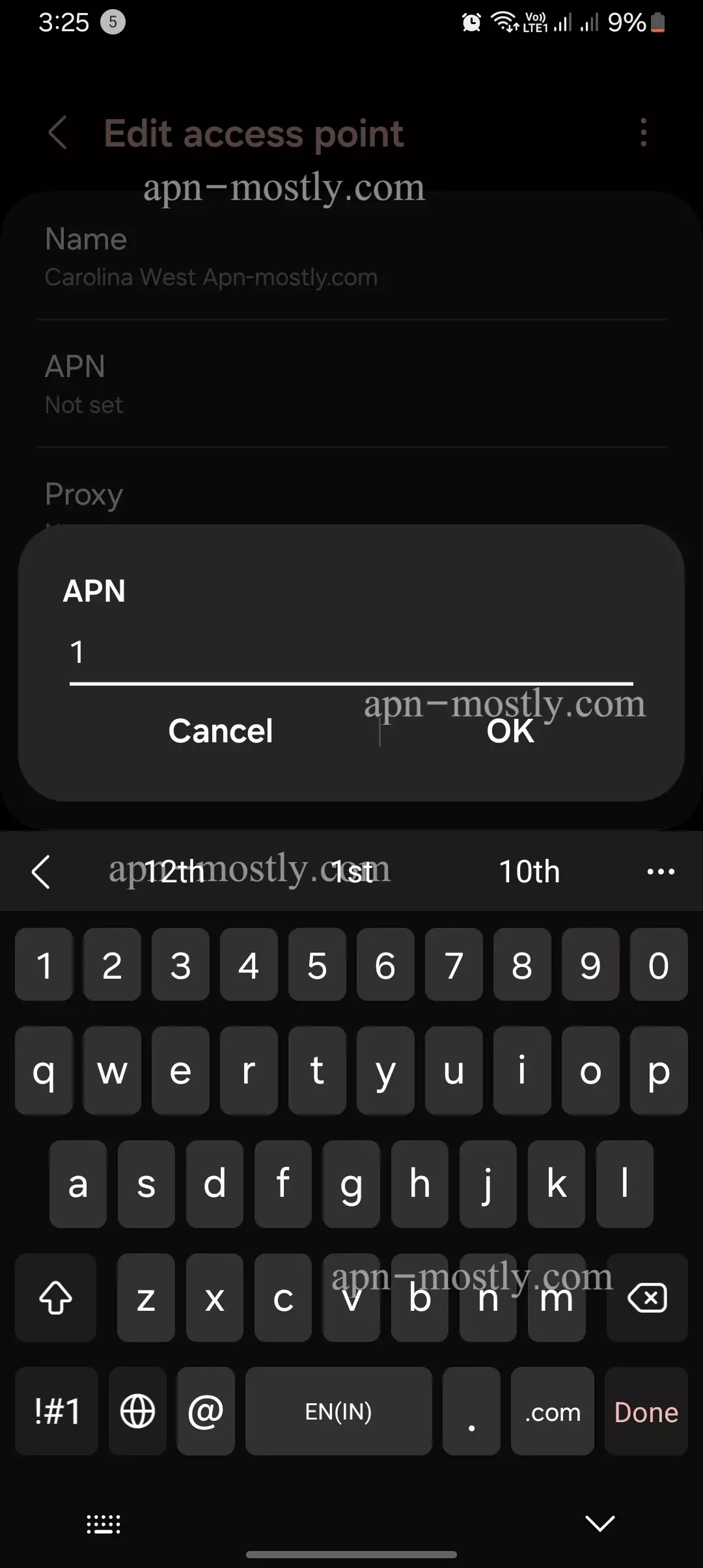Pick the 1st keyboard suggestion
703x1568 pixels.
[x=352, y=871]
